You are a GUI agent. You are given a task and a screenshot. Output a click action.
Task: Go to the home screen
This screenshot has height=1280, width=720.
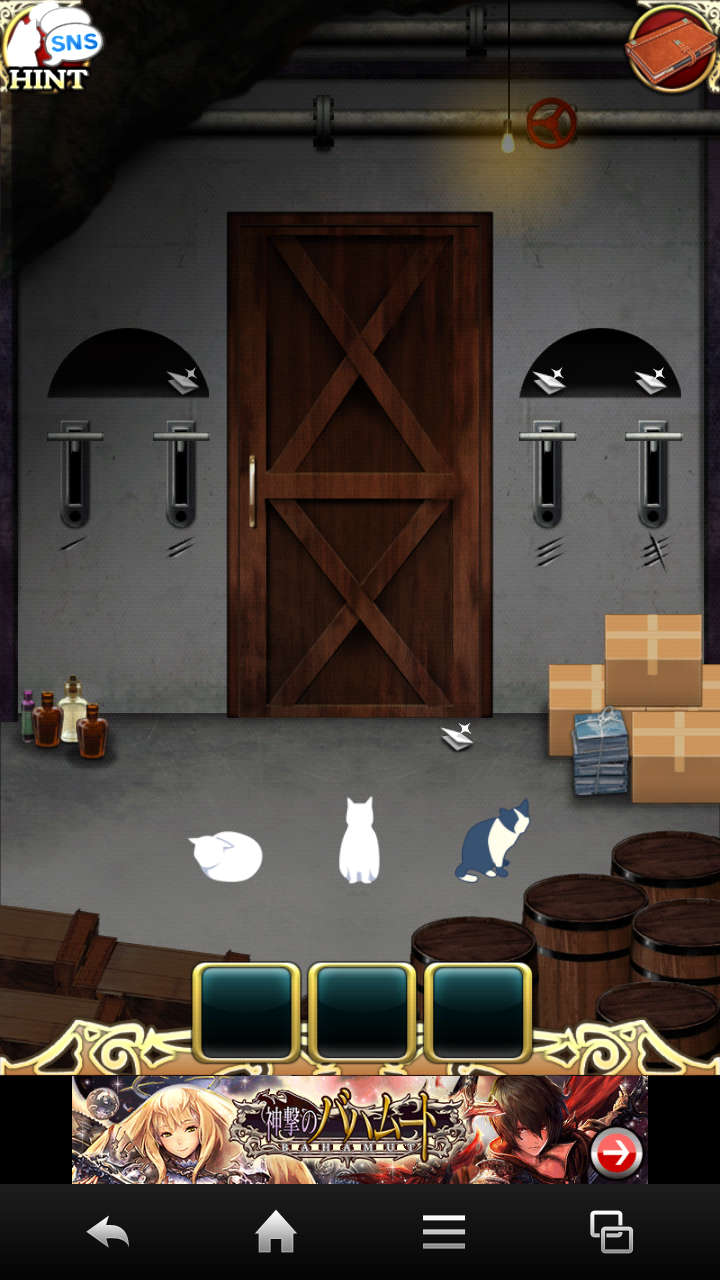click(x=276, y=1232)
